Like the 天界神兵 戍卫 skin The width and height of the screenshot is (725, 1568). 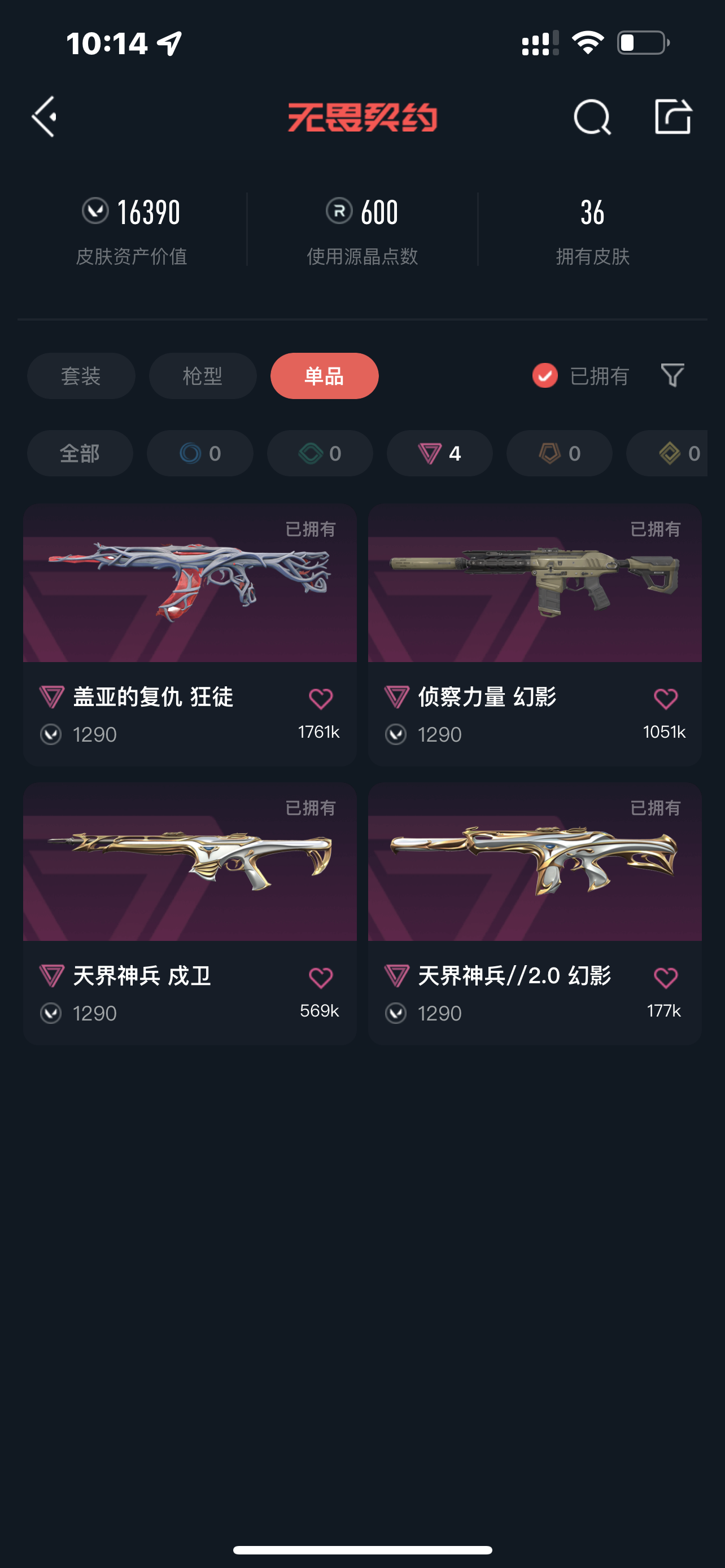[x=320, y=978]
